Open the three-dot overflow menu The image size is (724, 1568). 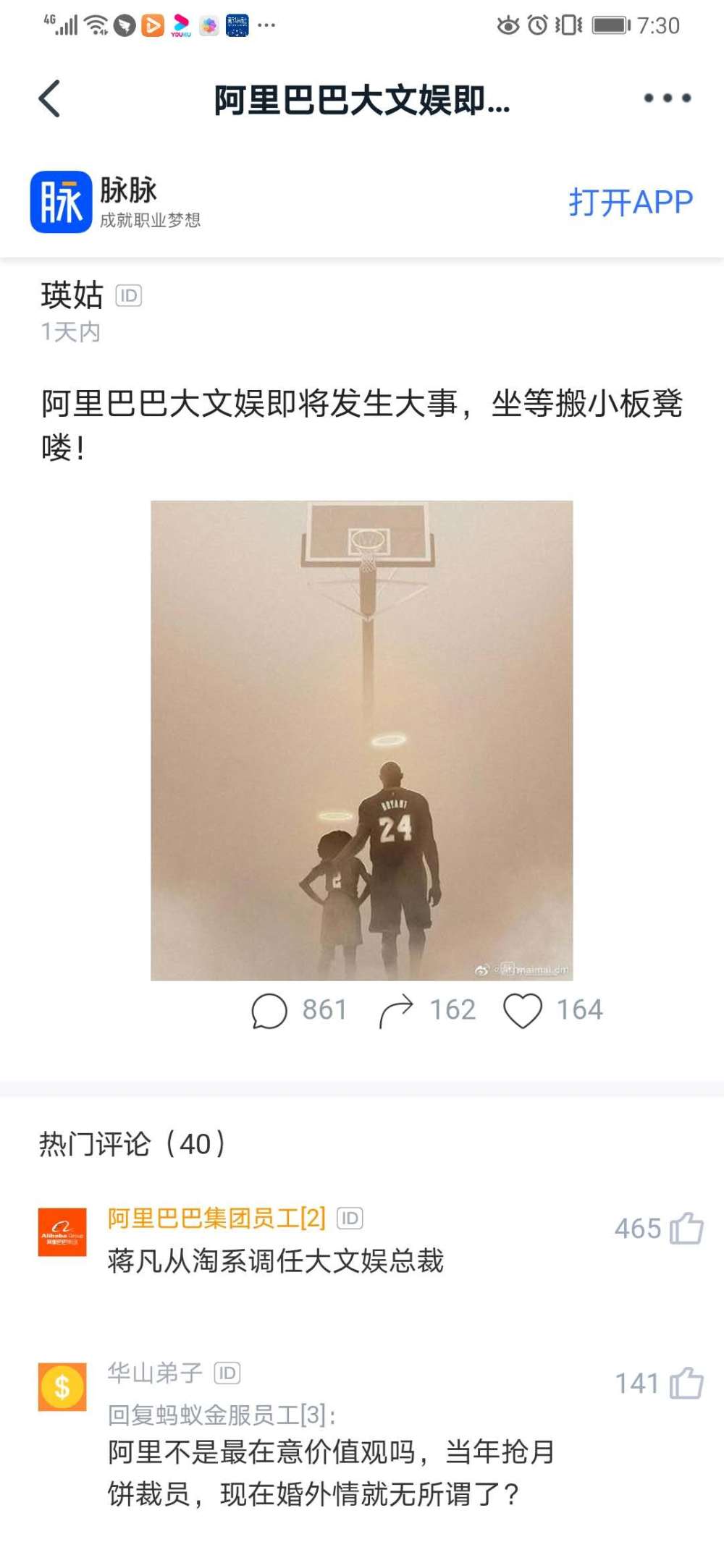(667, 98)
